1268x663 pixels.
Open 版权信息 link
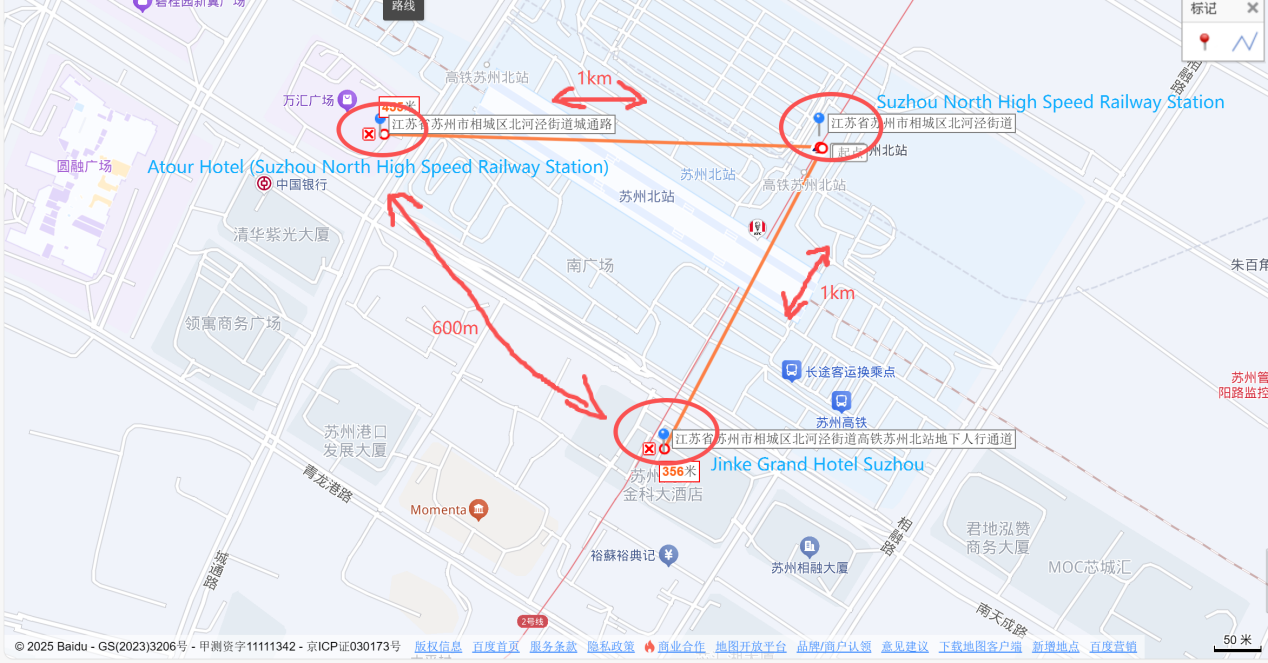coord(438,647)
